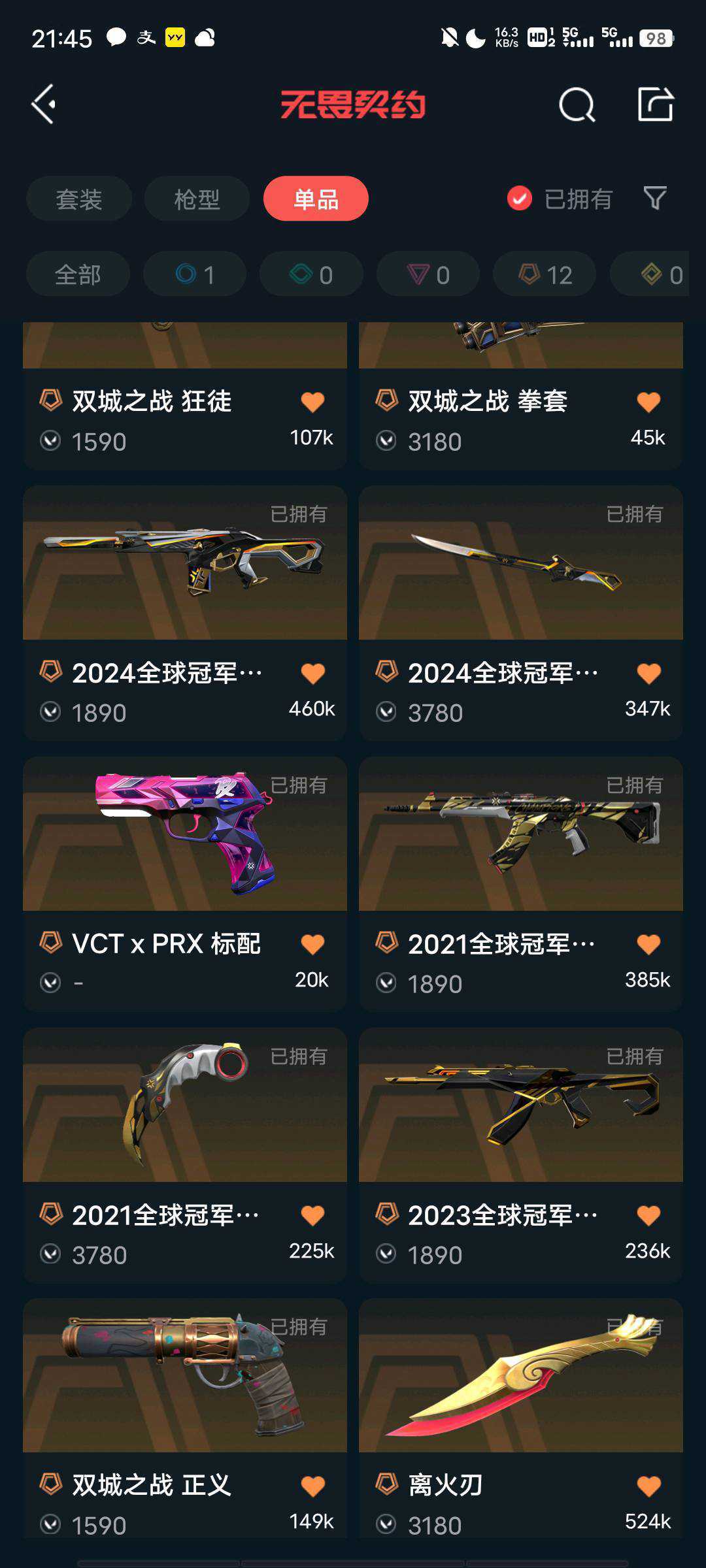
Task: Select the 单品 tab
Action: [316, 199]
